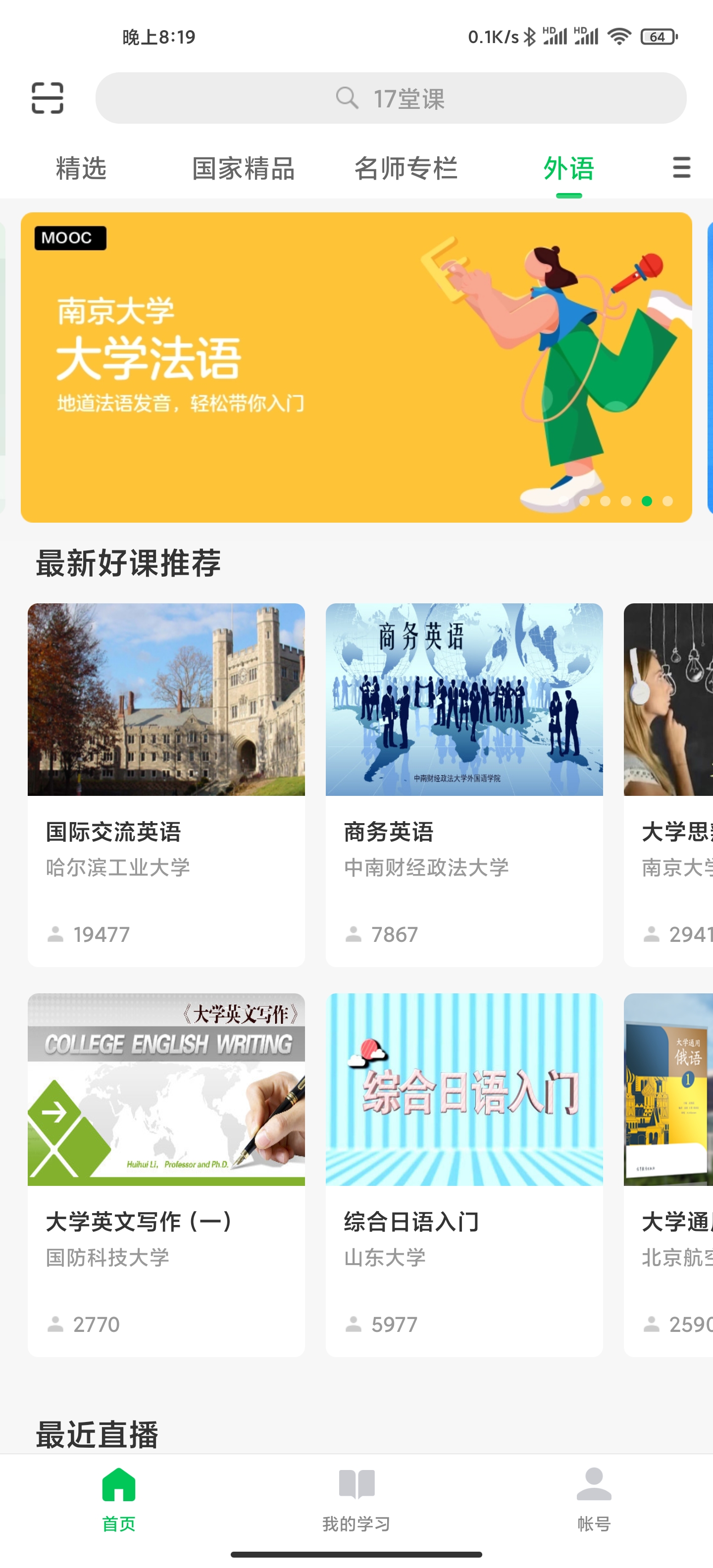Tap the learner count icon on 大学英文写作 card
The image size is (713, 1568).
[55, 1323]
